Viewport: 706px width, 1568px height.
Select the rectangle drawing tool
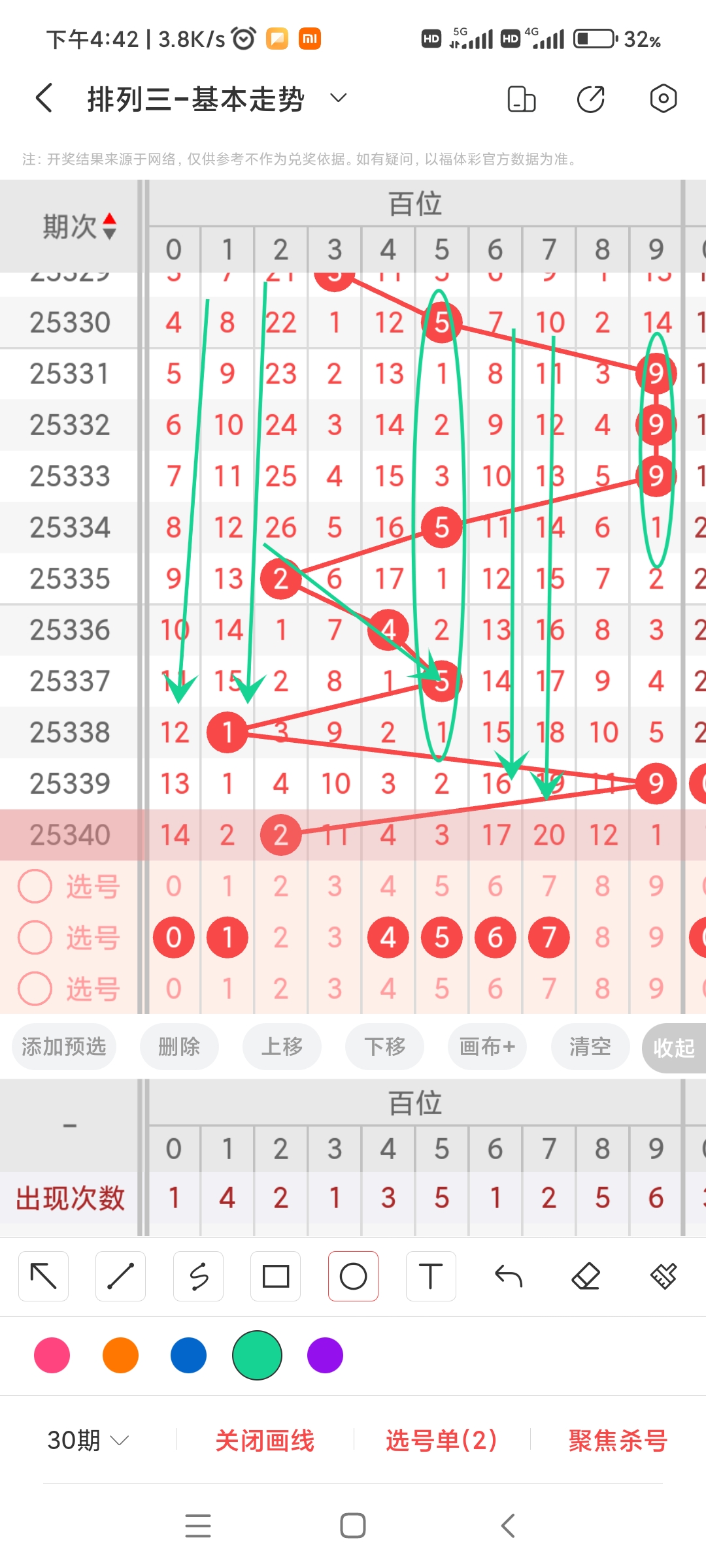tap(276, 1275)
